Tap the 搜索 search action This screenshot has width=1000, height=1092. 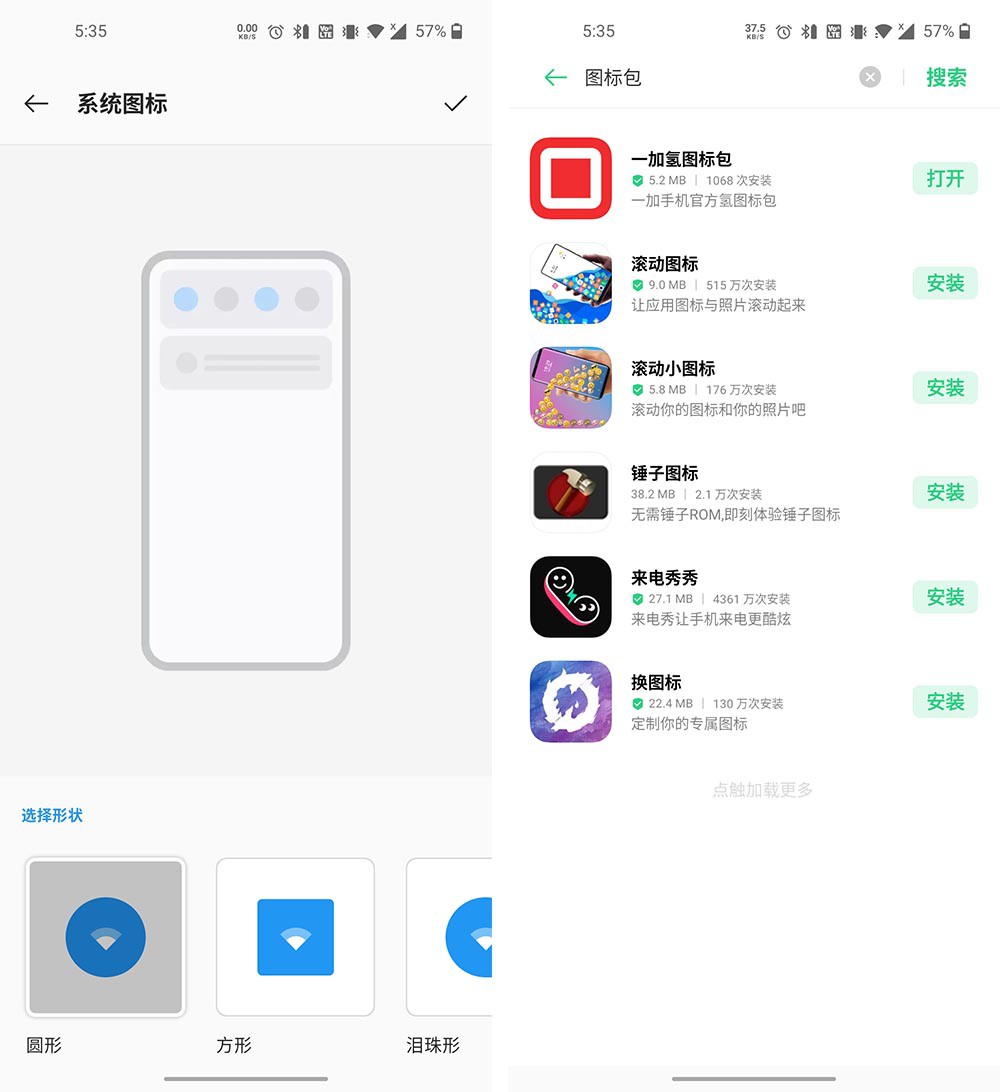[945, 77]
